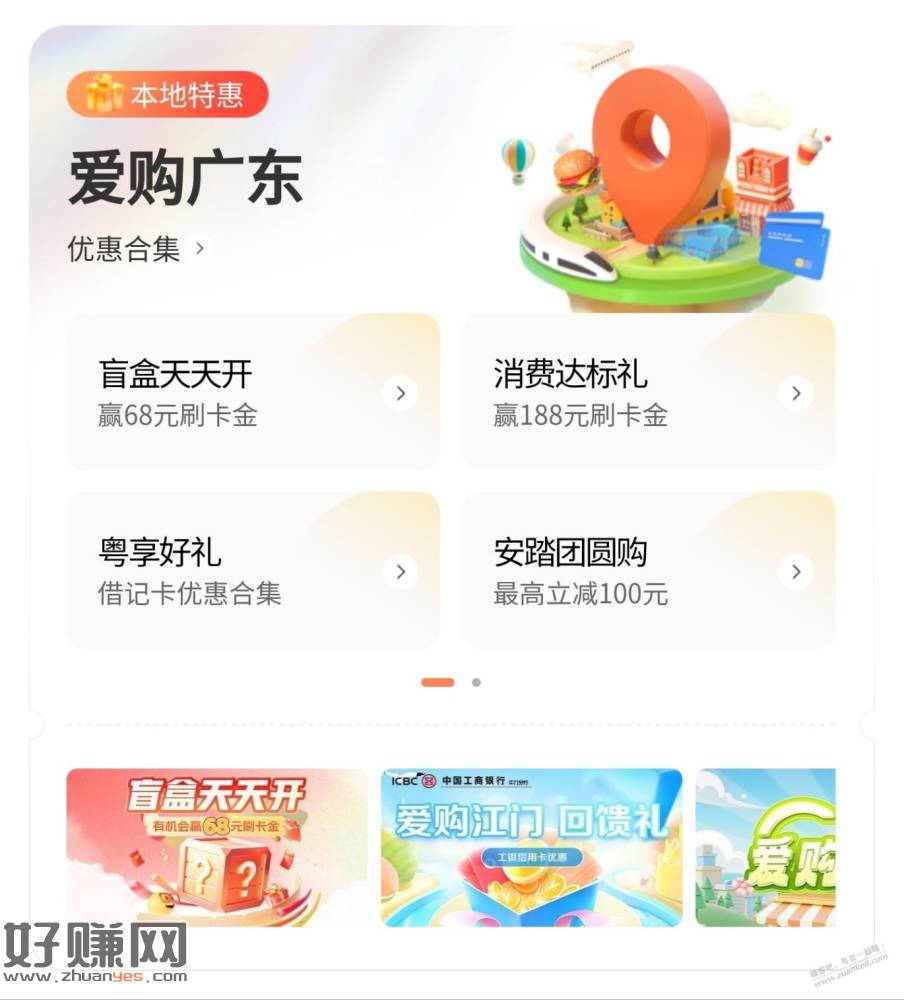
Task: Open the 优惠合集 link under 爱购广东
Action: 136,249
